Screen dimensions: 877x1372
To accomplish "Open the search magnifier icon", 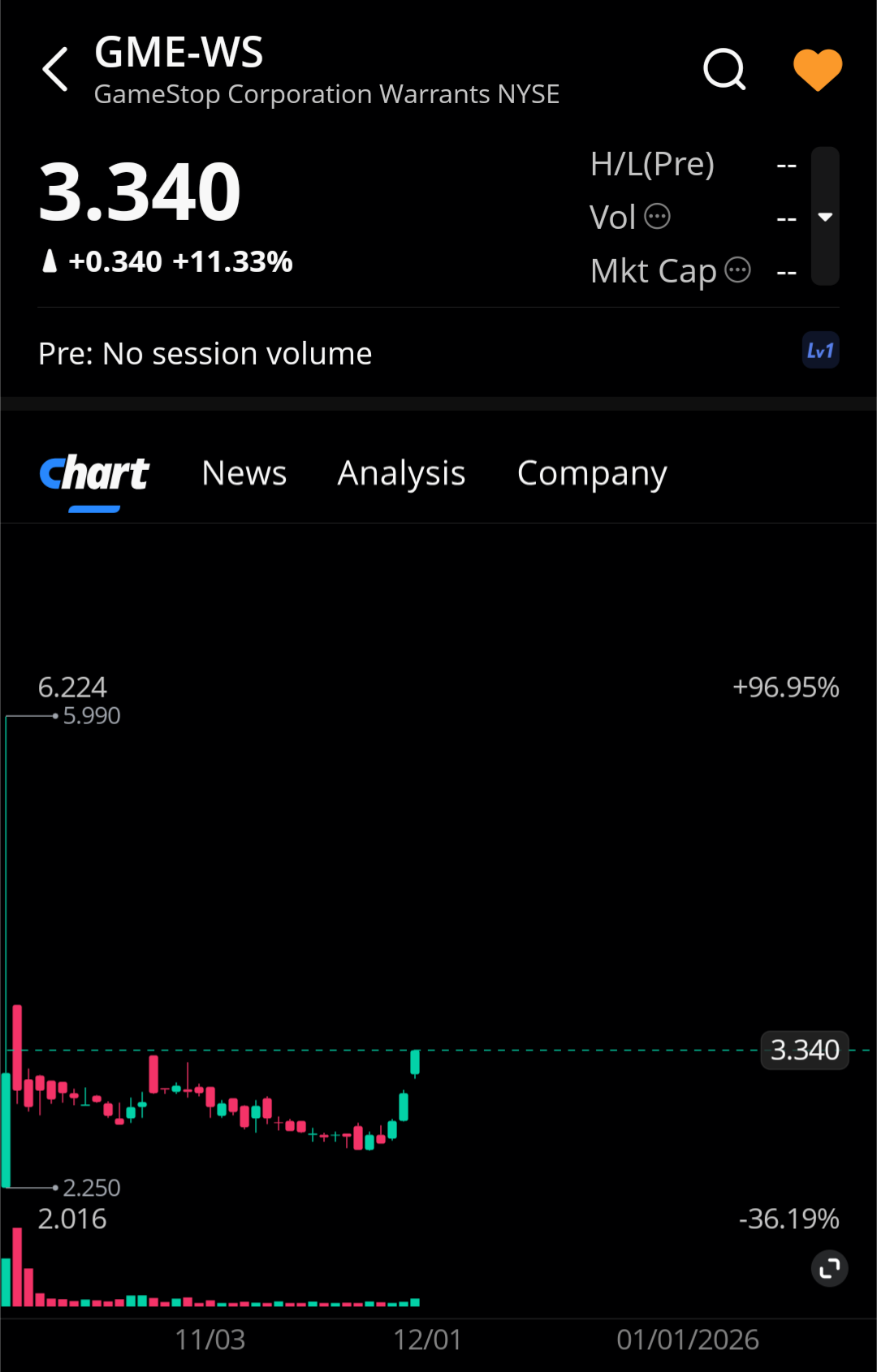I will (724, 69).
